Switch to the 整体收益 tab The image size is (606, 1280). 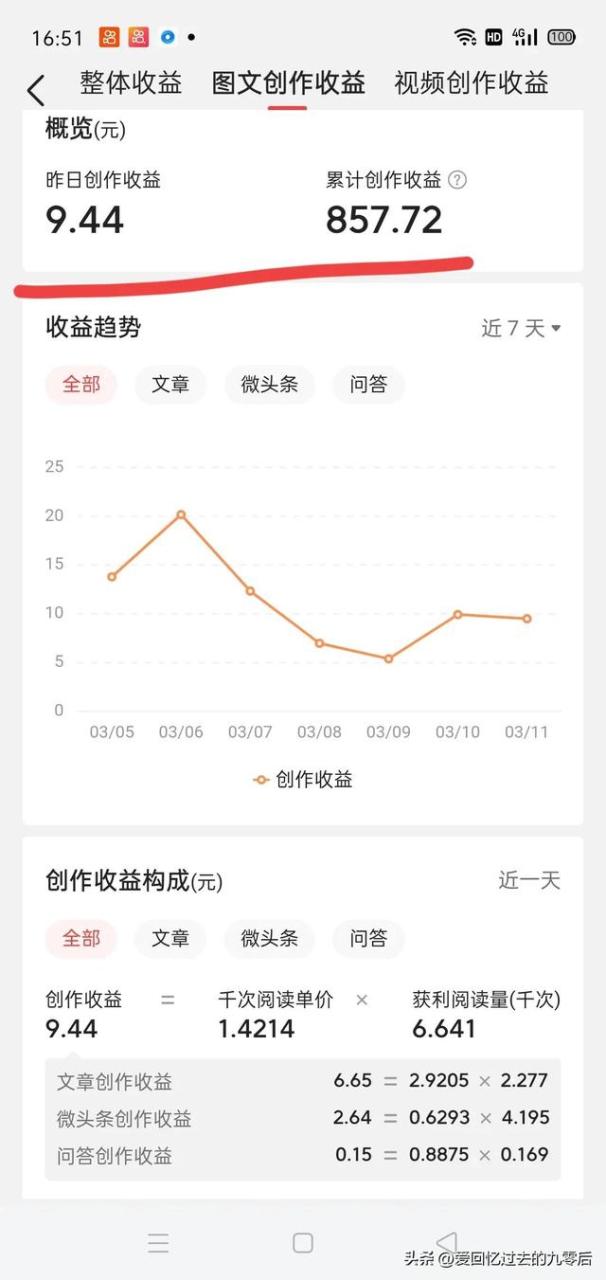[131, 83]
